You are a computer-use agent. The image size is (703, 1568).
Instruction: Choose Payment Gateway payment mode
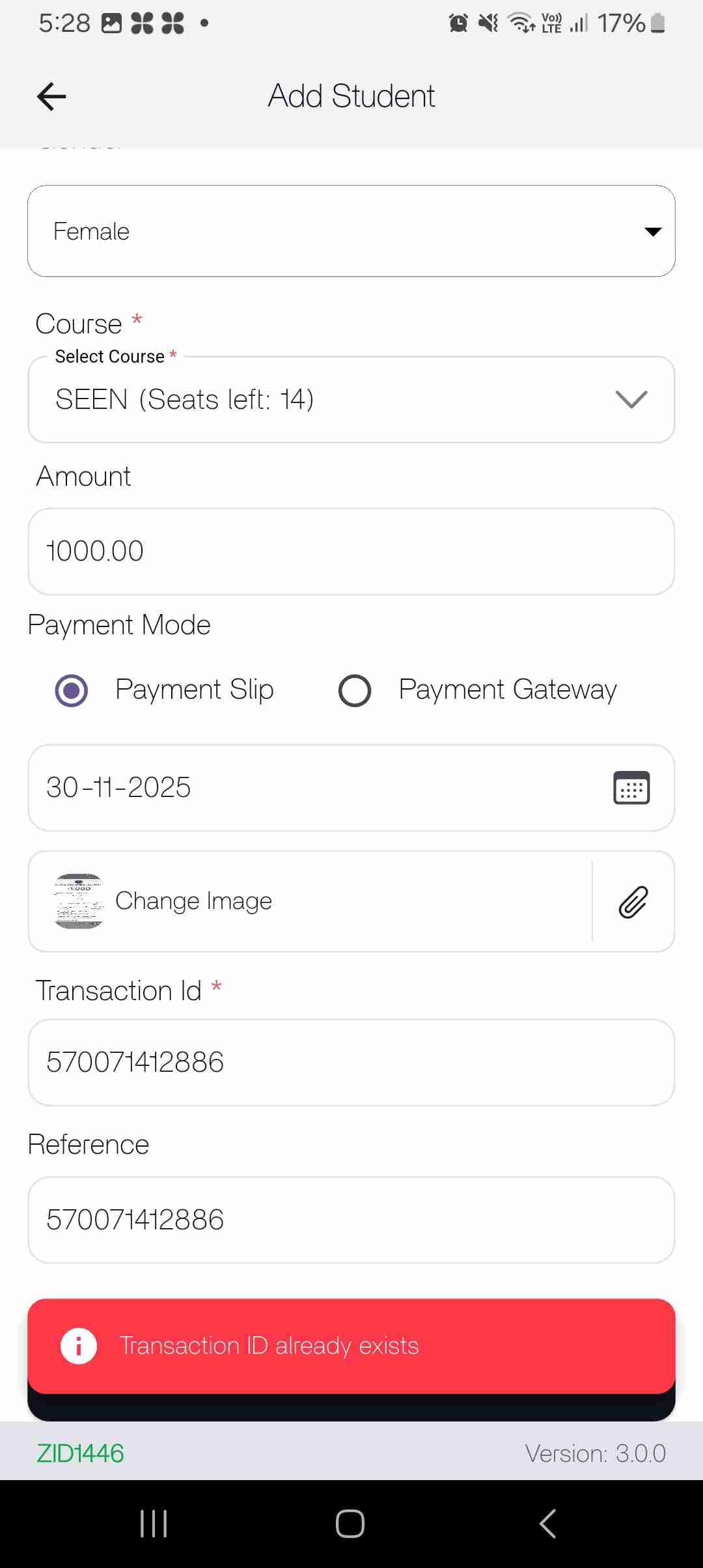pos(355,690)
